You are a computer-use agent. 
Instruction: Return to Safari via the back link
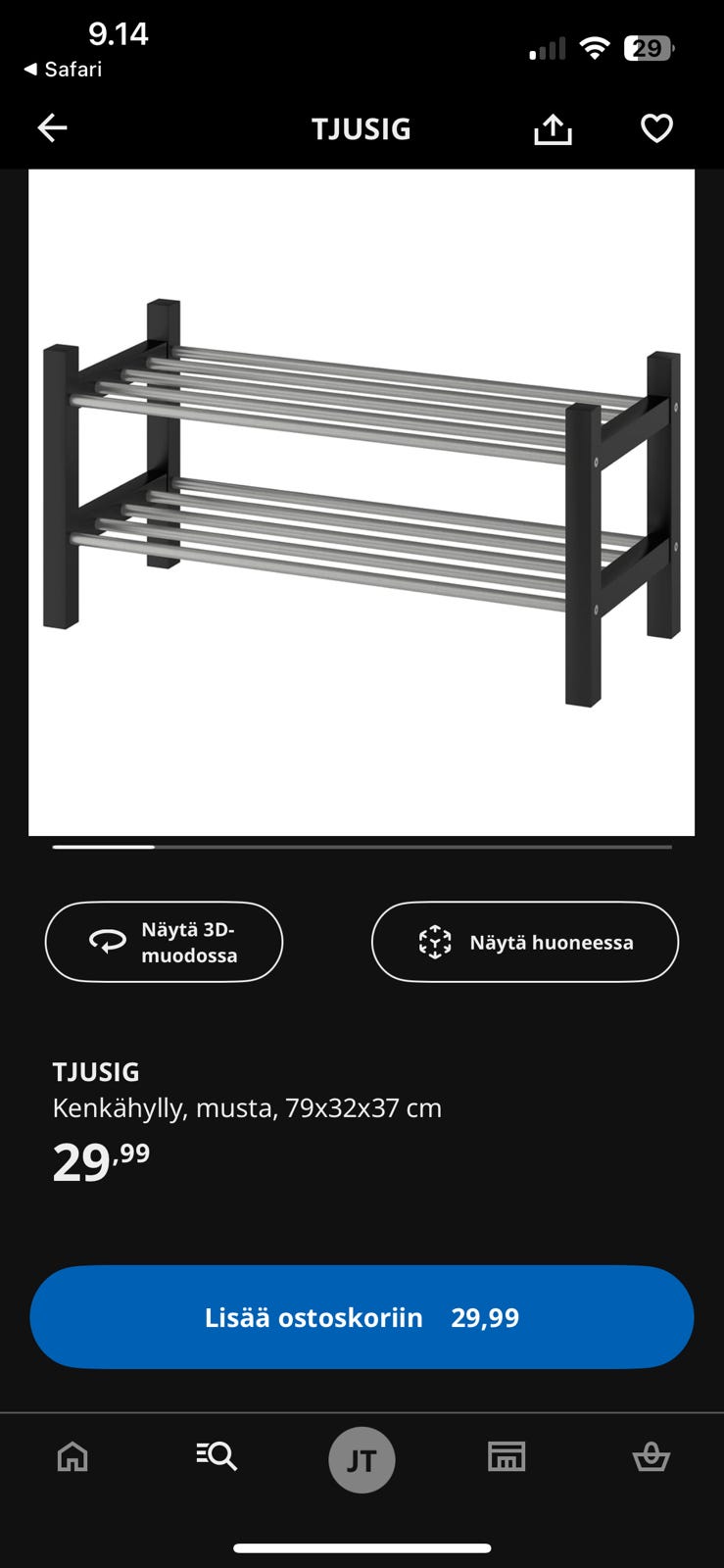click(63, 70)
